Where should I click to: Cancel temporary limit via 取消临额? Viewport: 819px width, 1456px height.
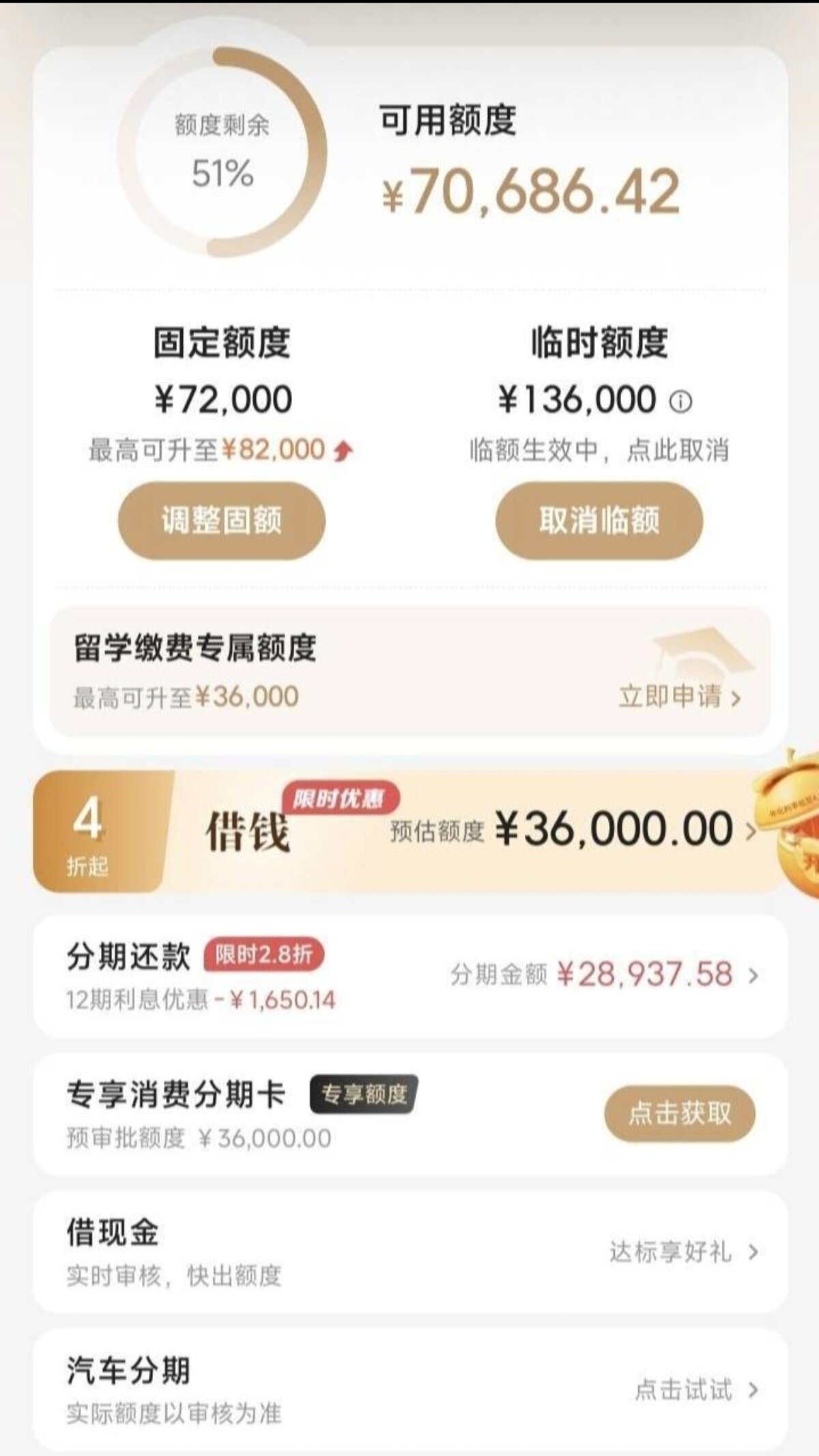pyautogui.click(x=599, y=521)
